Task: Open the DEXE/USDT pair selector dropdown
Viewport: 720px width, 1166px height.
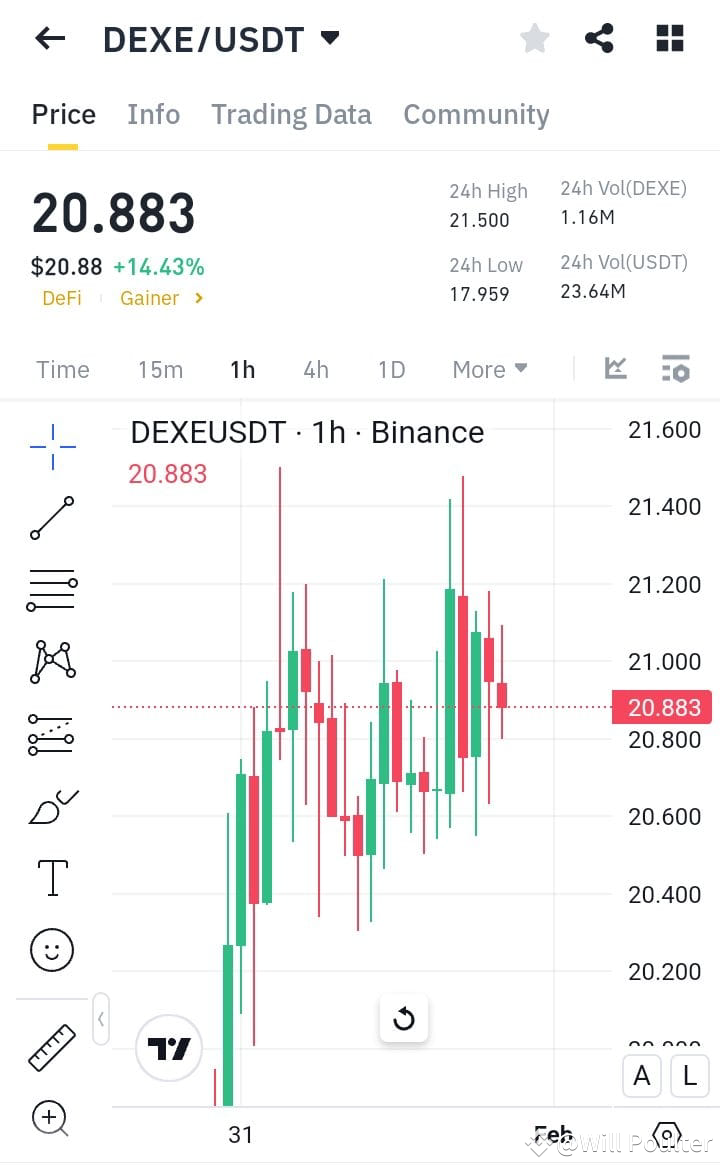Action: (330, 38)
